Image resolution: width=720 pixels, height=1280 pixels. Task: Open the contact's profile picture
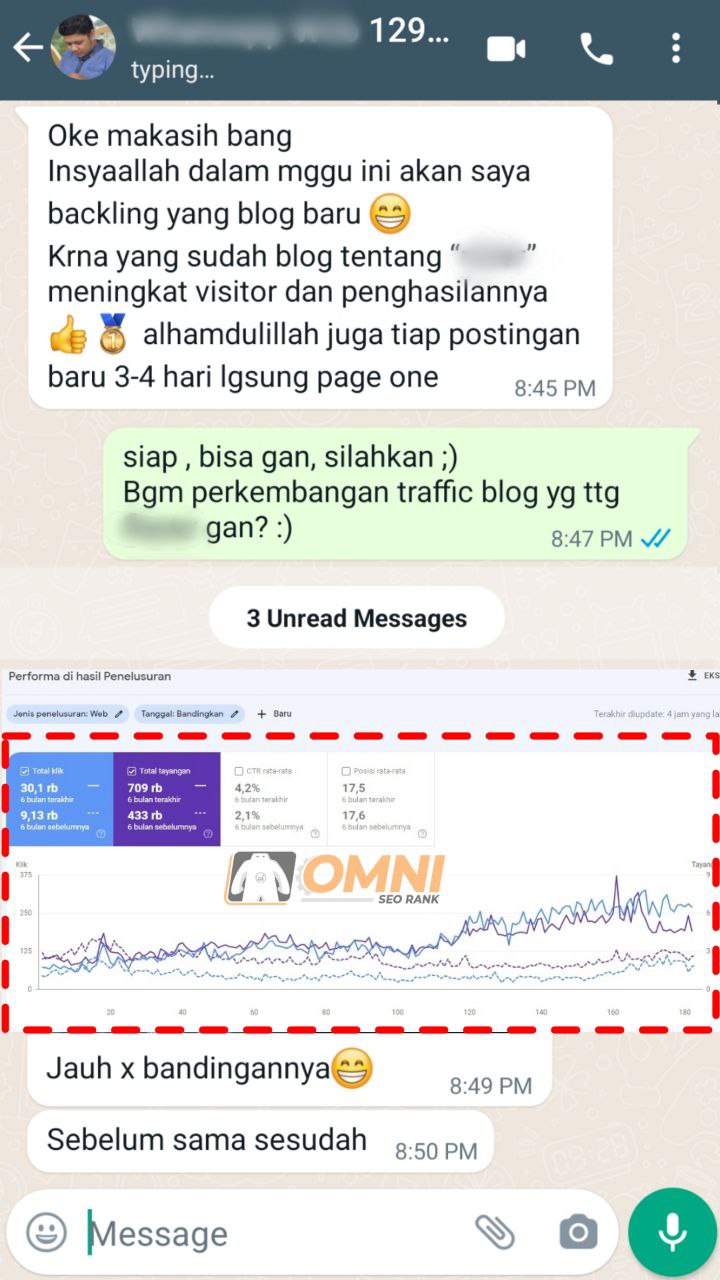point(83,47)
